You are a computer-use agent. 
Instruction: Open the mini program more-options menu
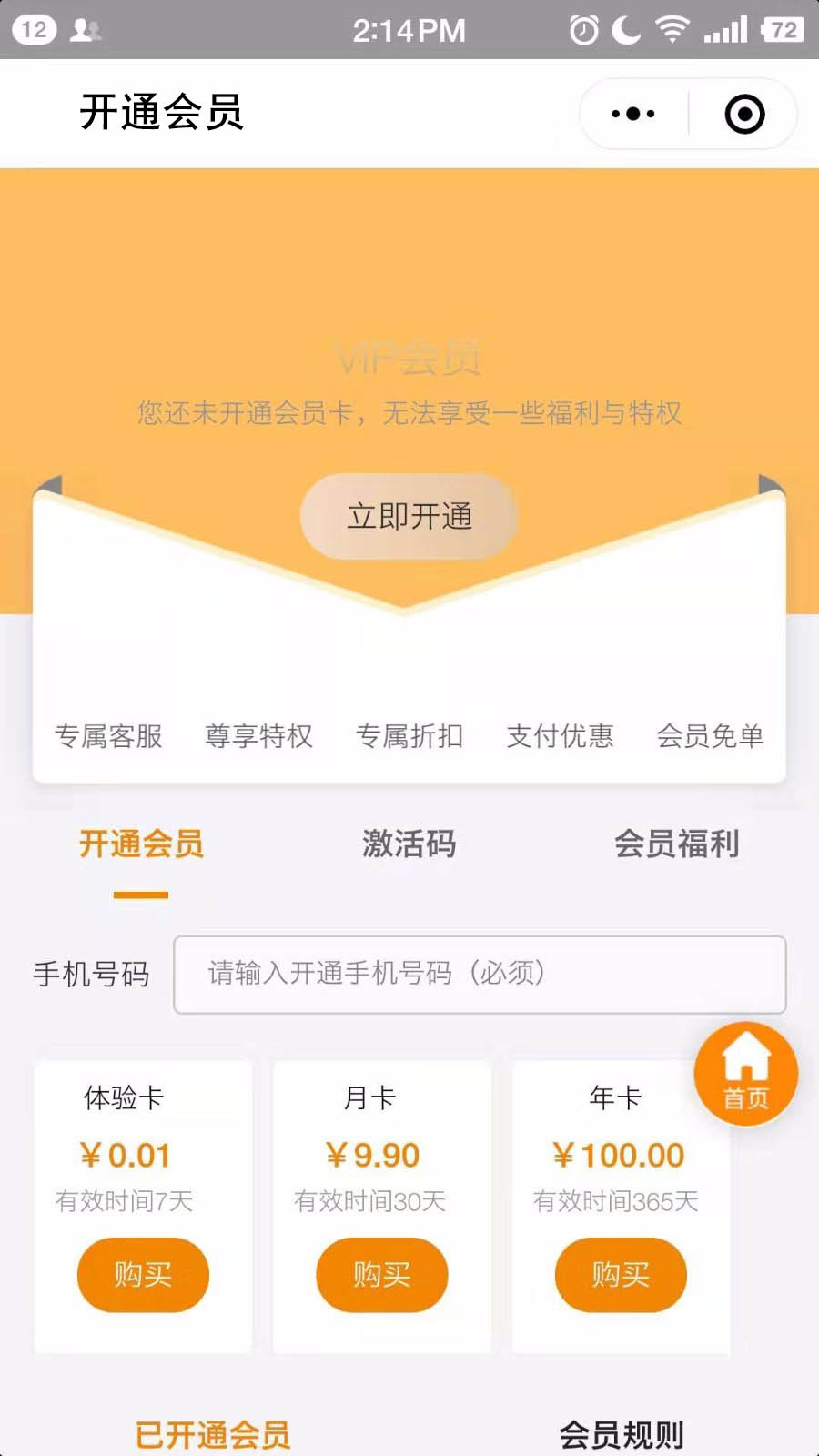[633, 114]
